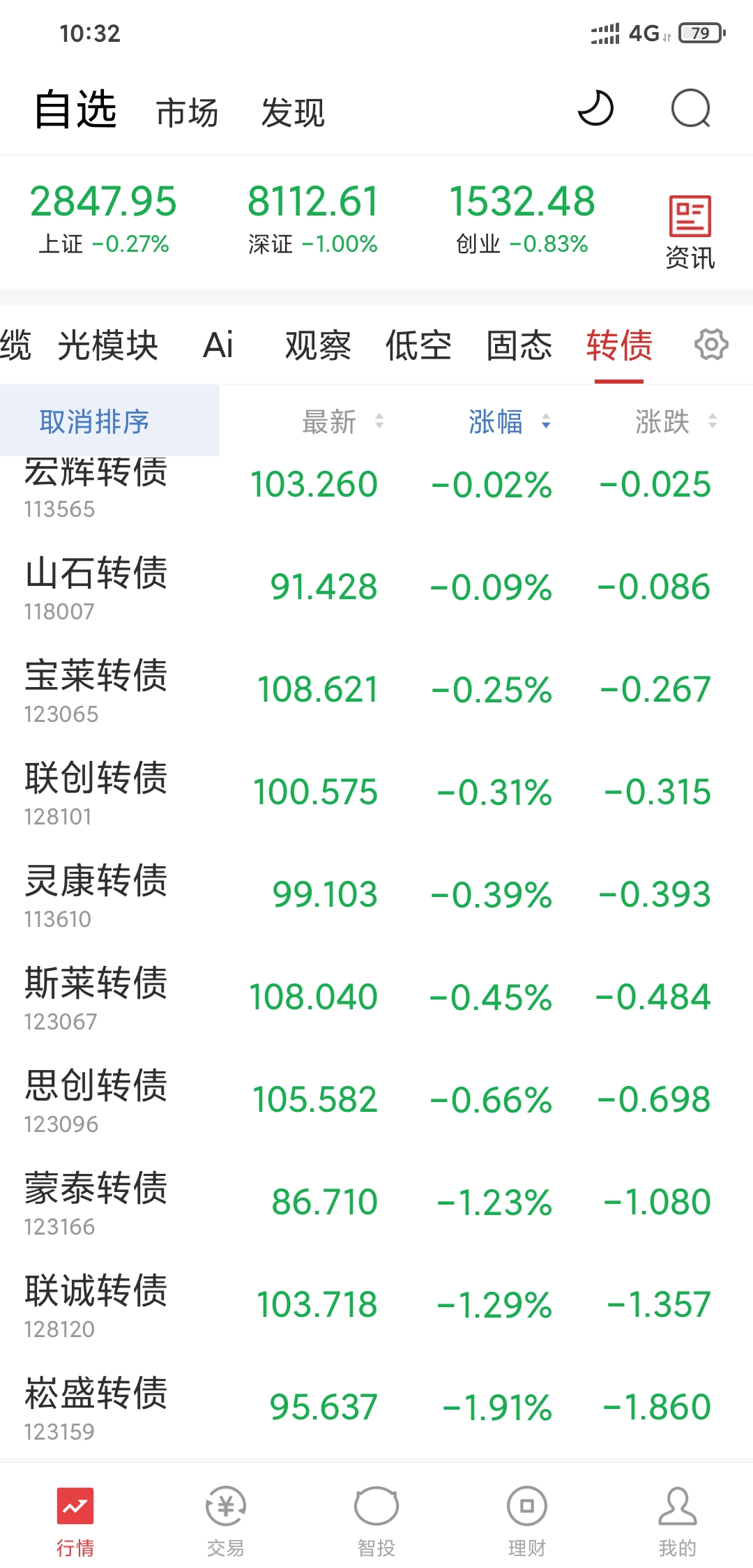753x1568 pixels.
Task: Toggle night mode moon icon
Action: click(595, 110)
